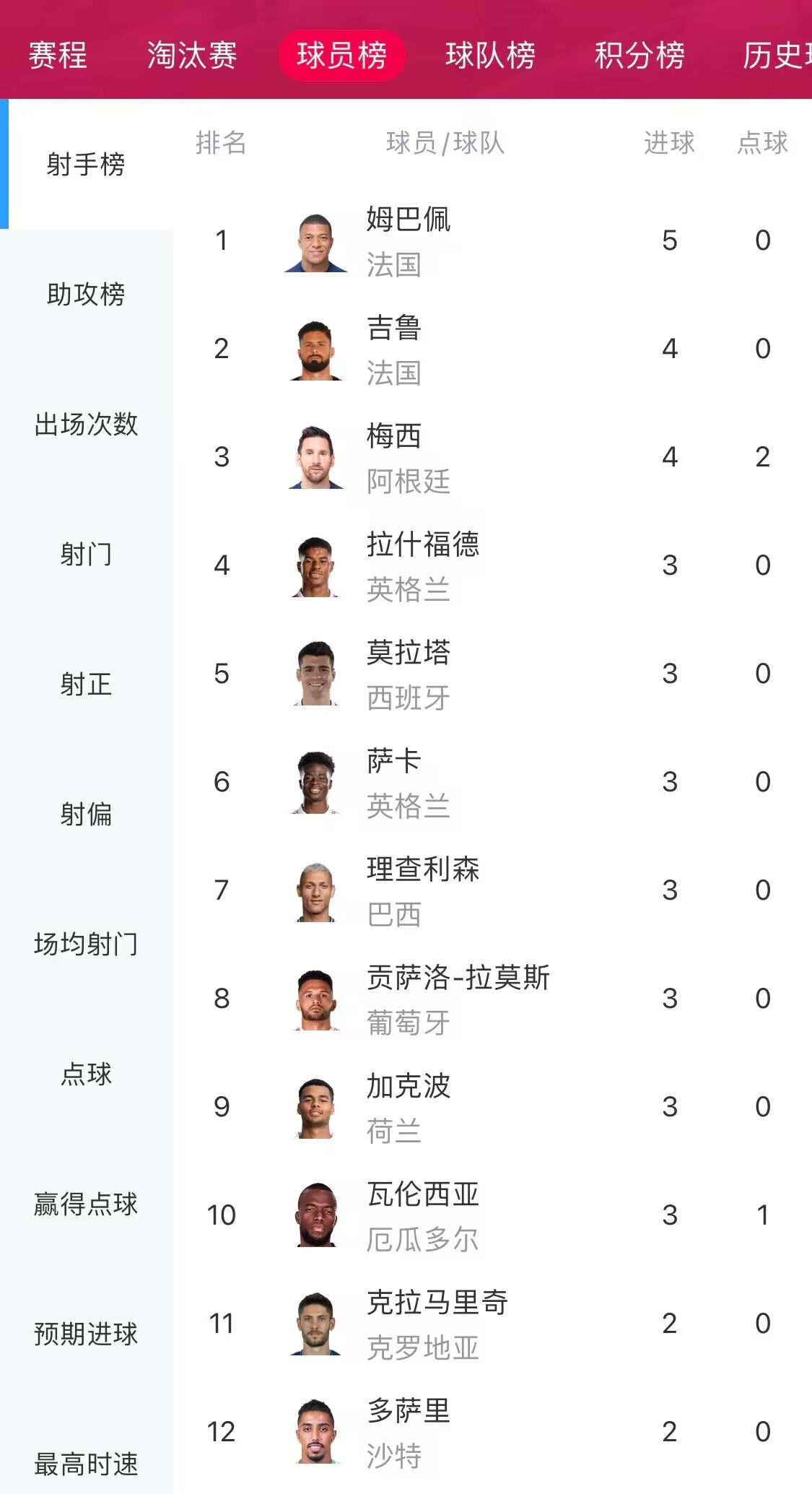Screen dimensions: 812x1494
Task: Open 梅西's player row
Action: [x=492, y=457]
